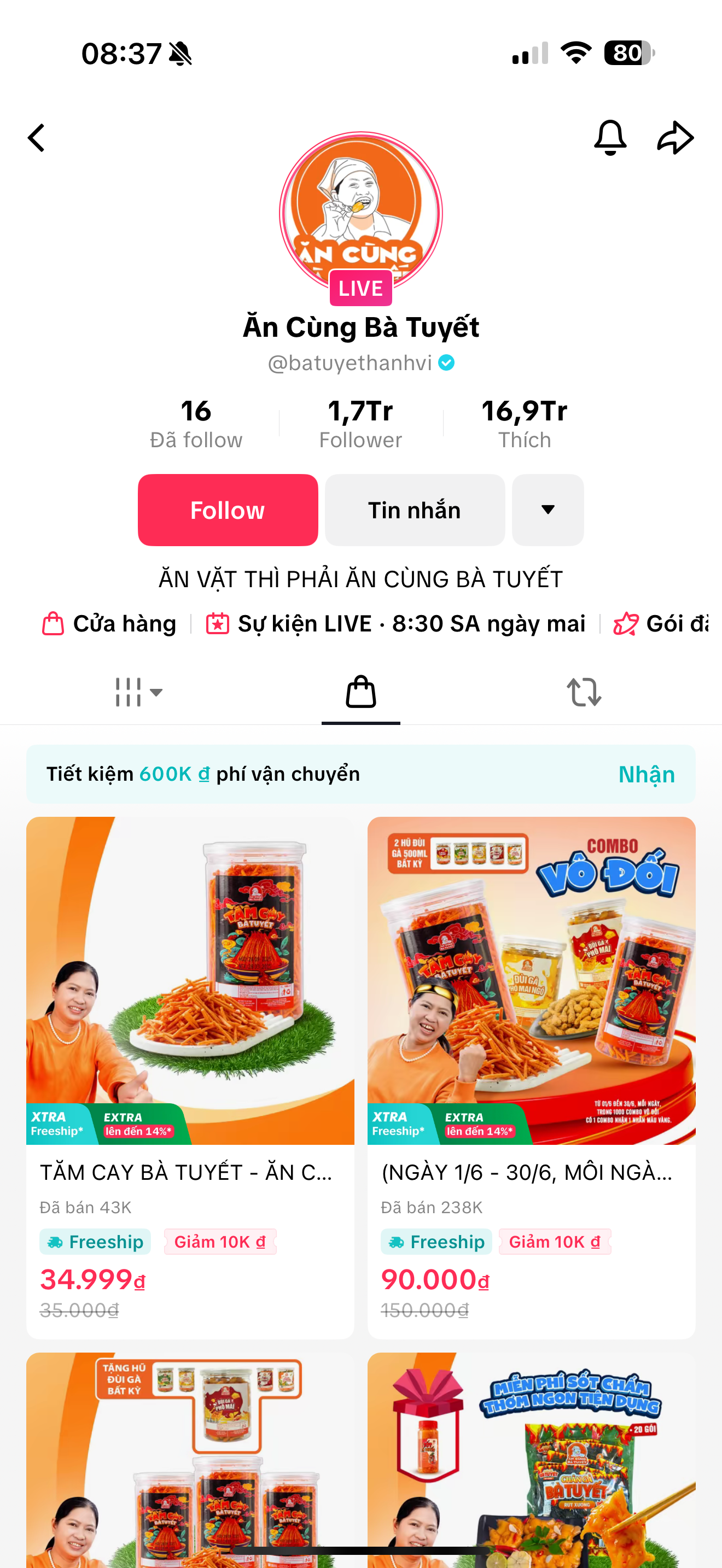Share this profile with the arrow icon
This screenshot has width=722, height=1568.
pos(675,138)
